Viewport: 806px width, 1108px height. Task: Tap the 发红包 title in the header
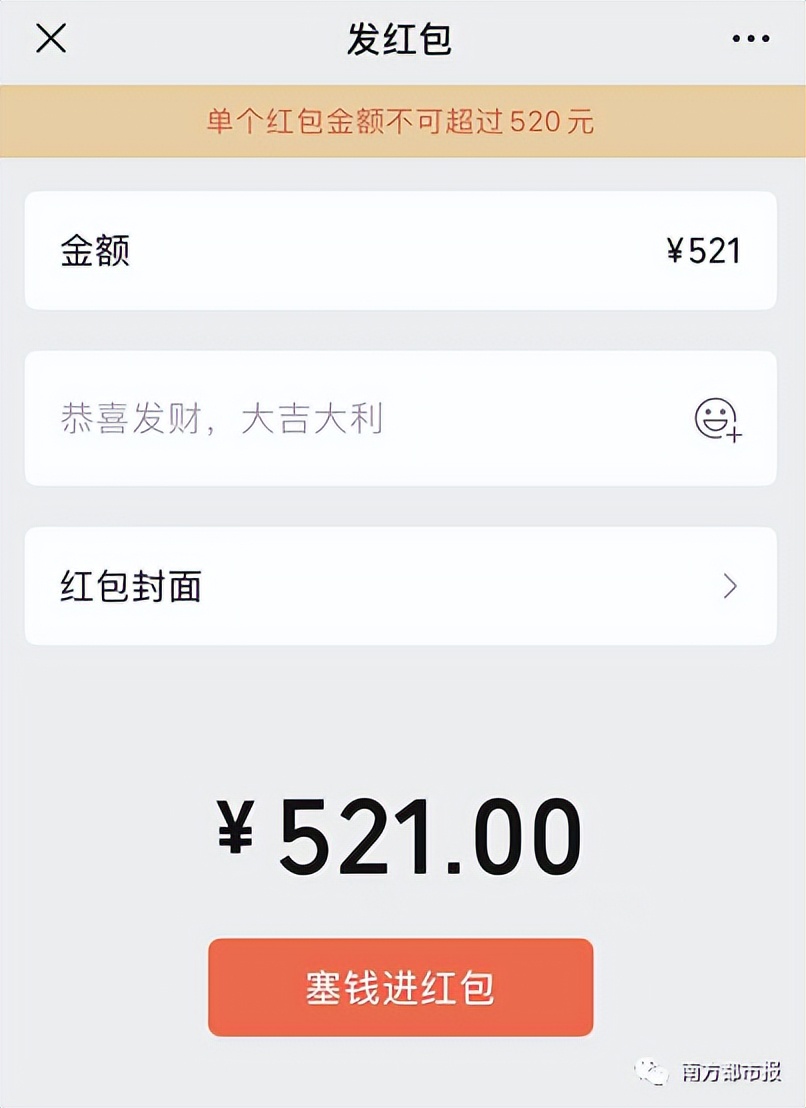(x=400, y=38)
